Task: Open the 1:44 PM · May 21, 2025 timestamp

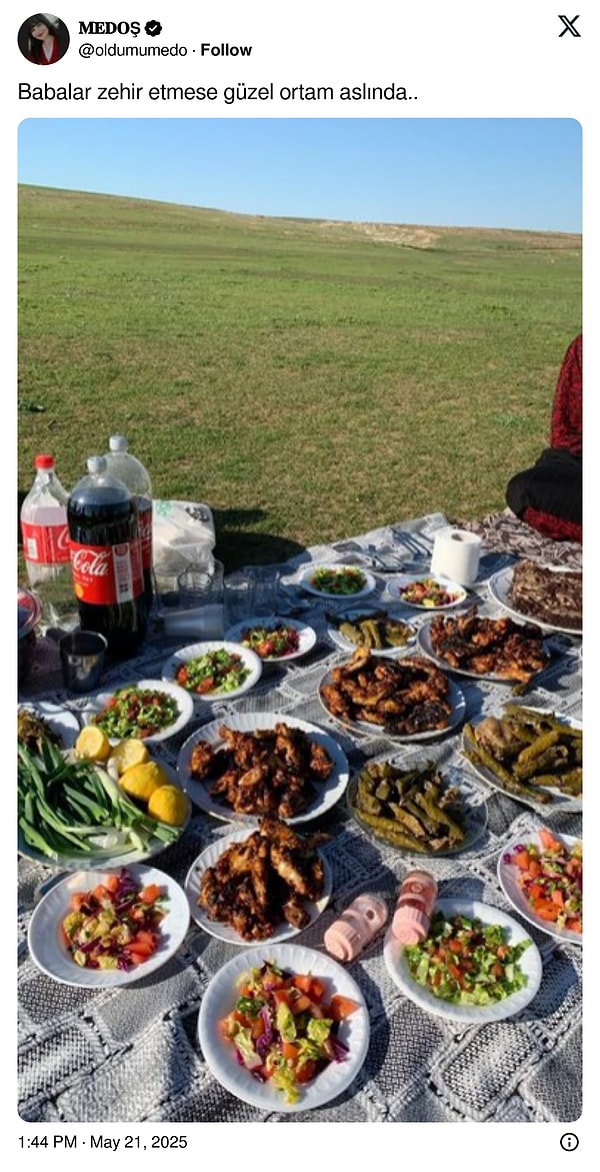Action: click(x=103, y=1142)
